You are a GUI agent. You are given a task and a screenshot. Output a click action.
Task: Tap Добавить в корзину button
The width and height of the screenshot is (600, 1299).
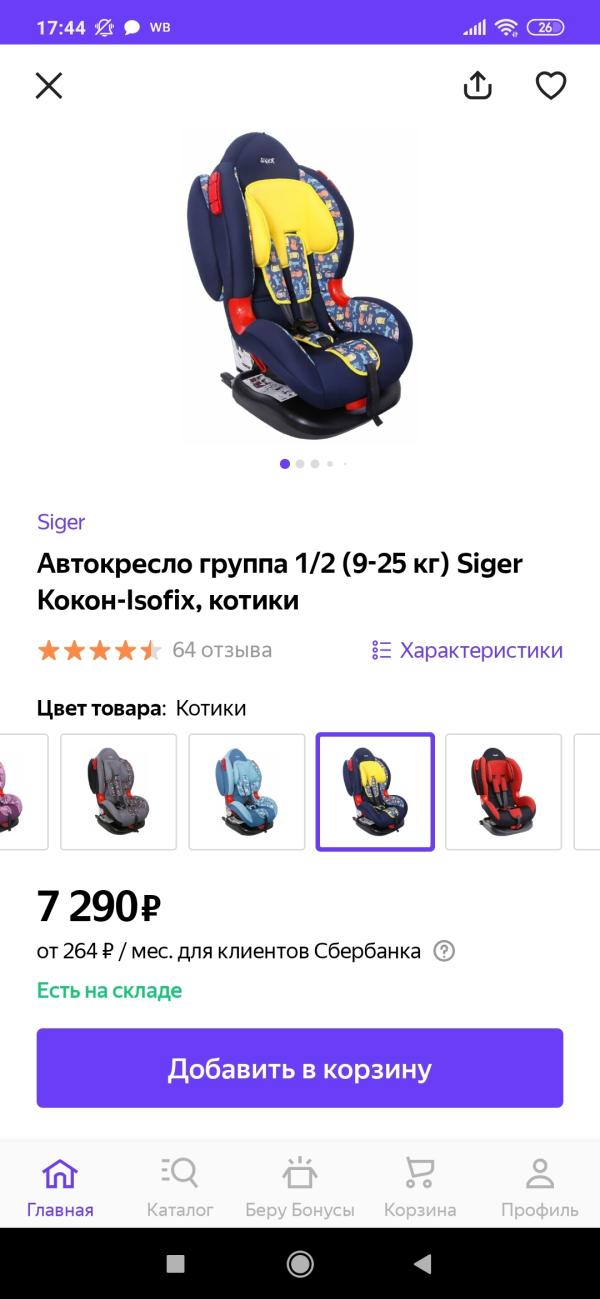point(300,1068)
